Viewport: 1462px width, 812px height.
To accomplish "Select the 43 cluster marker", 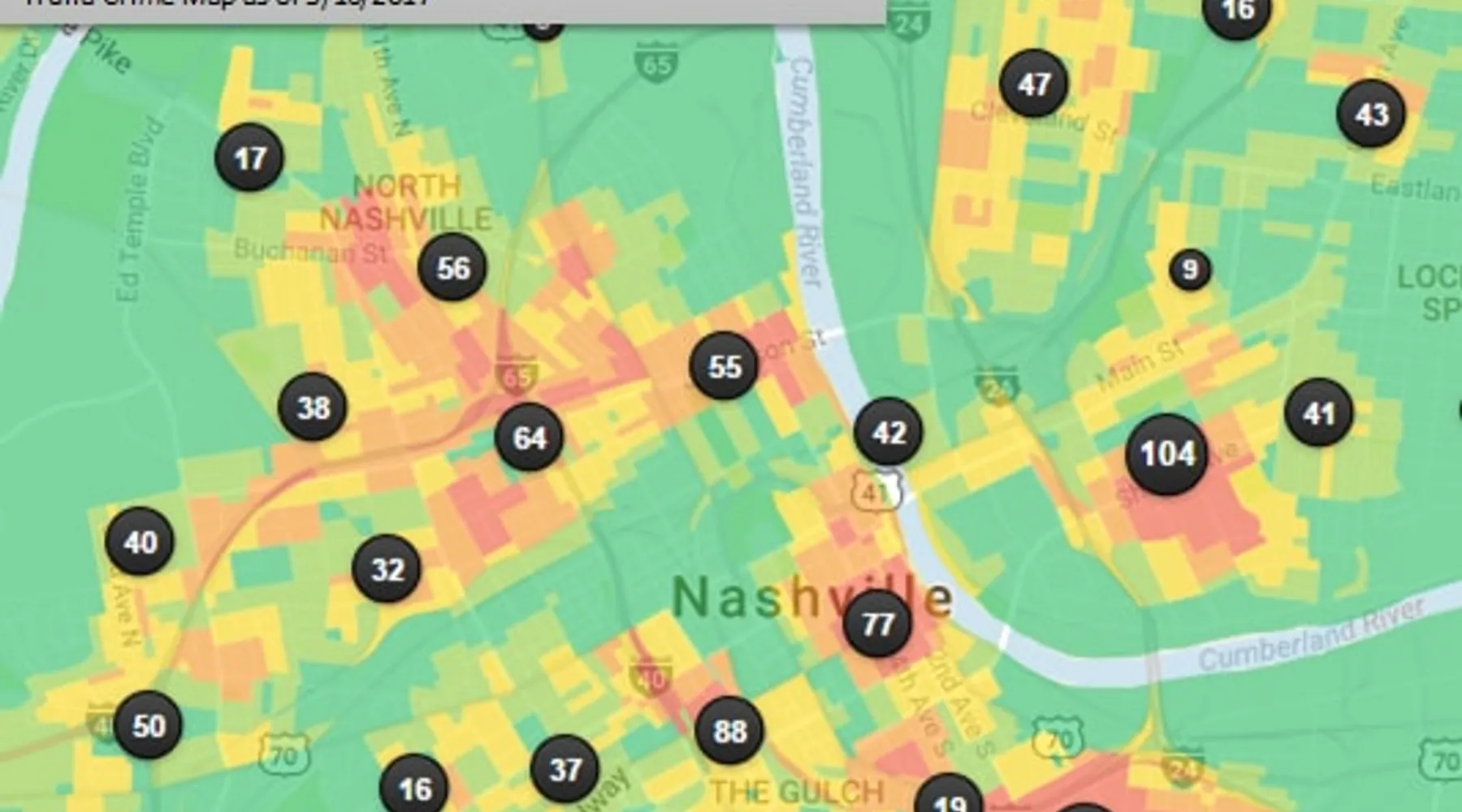I will coord(1371,114).
